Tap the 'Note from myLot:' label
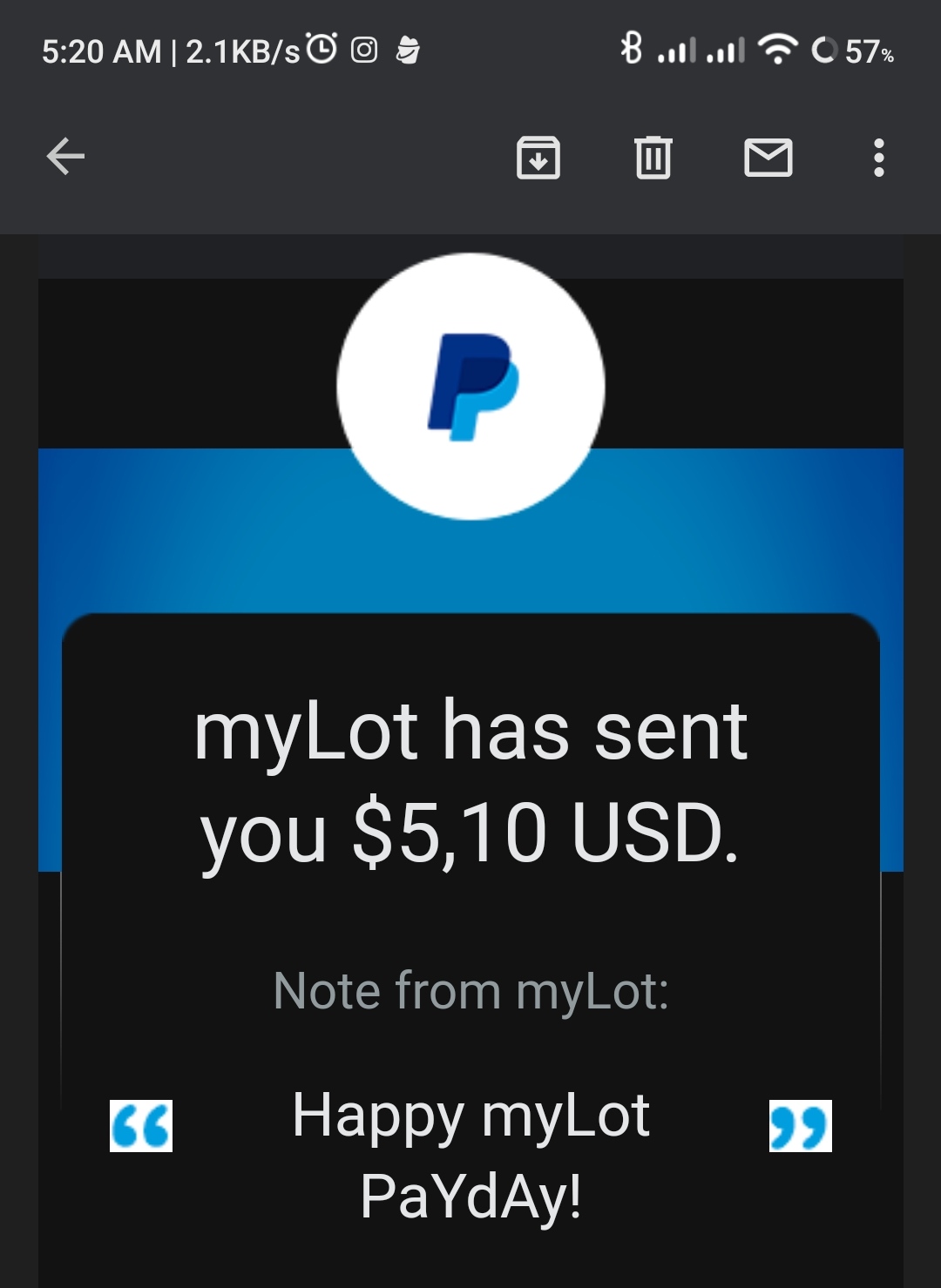Screen dimensions: 941x1288 click(470, 988)
